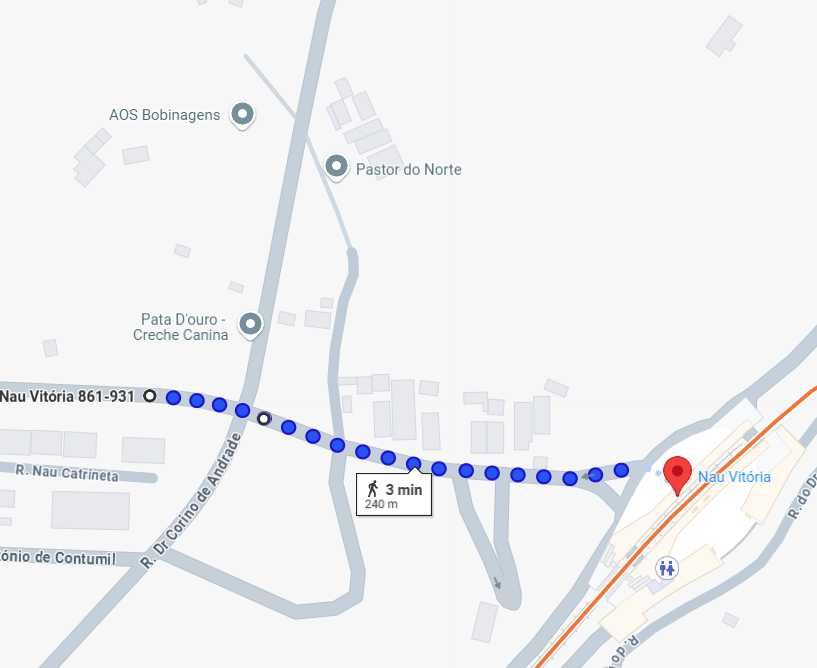Tap the red Nau Vitória destination pin
The height and width of the screenshot is (668, 817).
(x=679, y=472)
